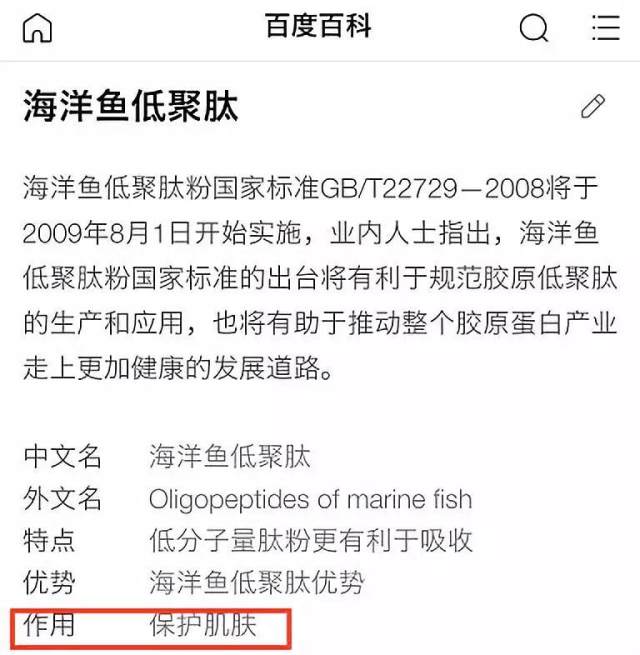The height and width of the screenshot is (655, 640).
Task: Open the list menu icon
Action: click(x=605, y=28)
